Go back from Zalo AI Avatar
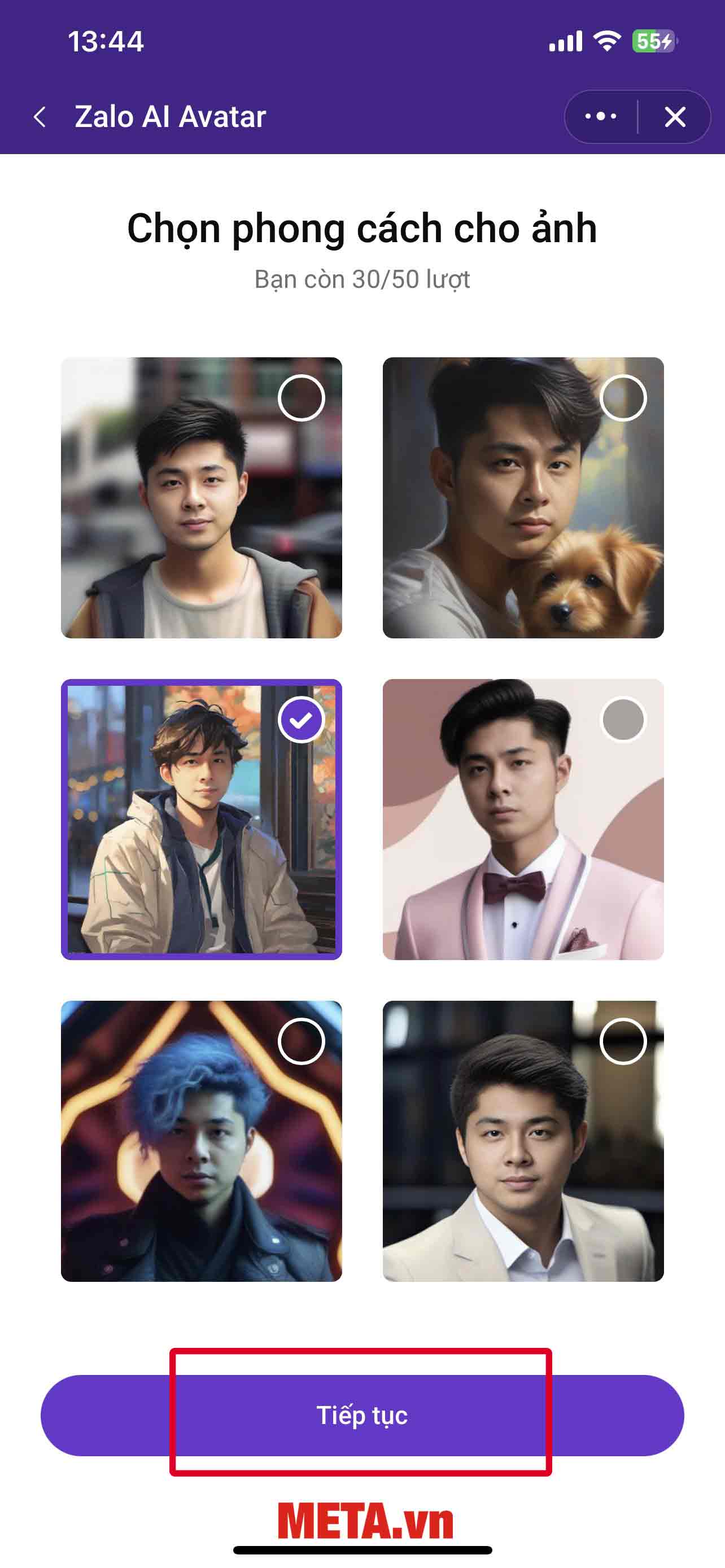The width and height of the screenshot is (725, 1568). point(40,116)
